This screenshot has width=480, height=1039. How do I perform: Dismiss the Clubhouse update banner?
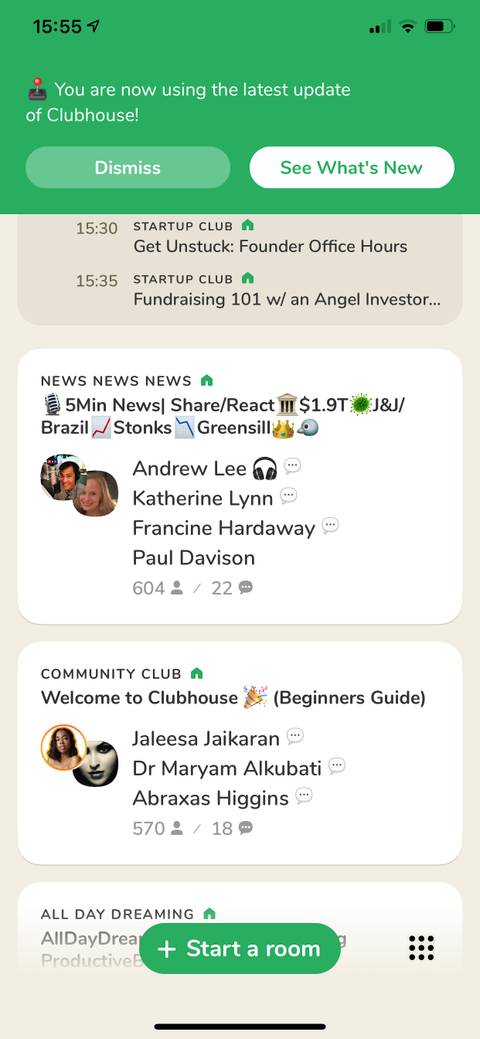click(128, 168)
